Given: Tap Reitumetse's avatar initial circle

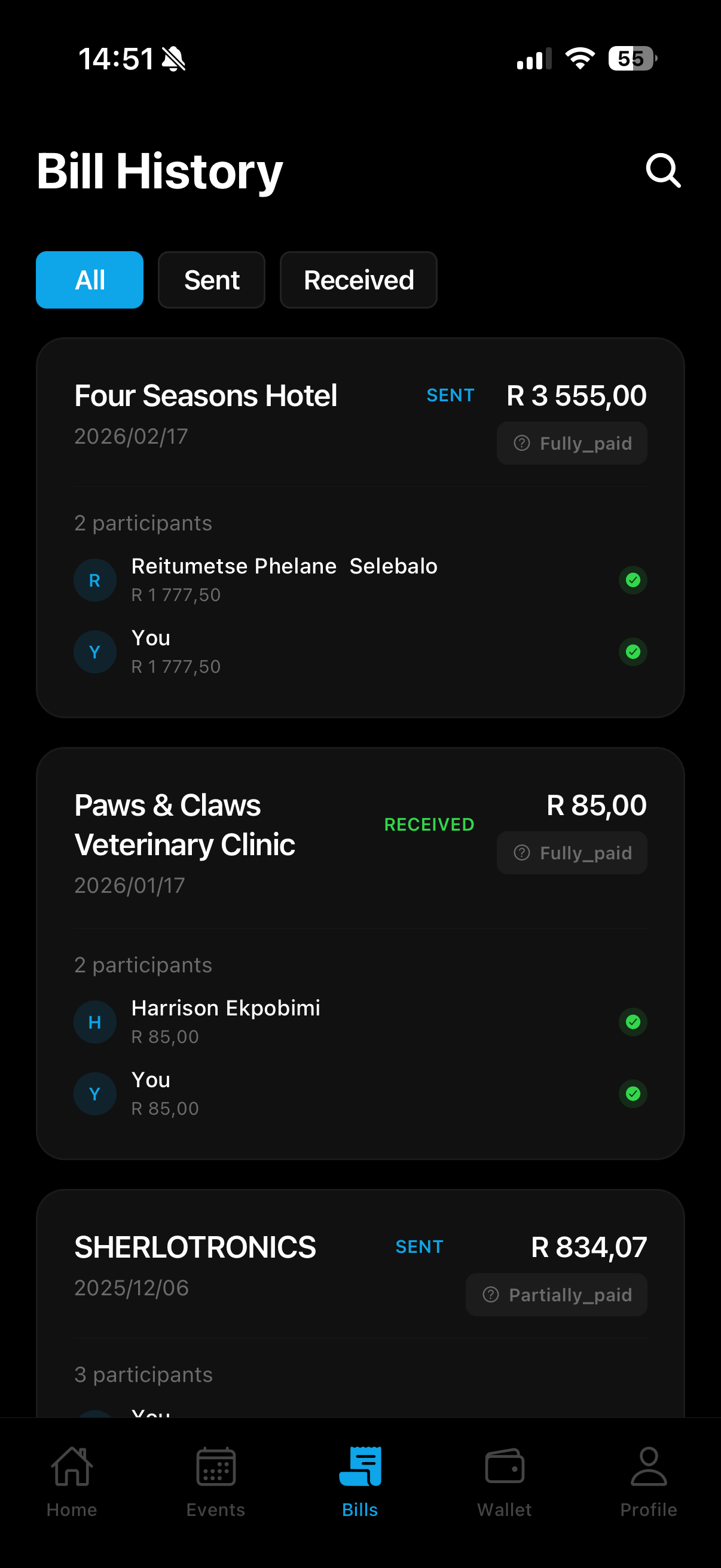Looking at the screenshot, I should (x=95, y=580).
